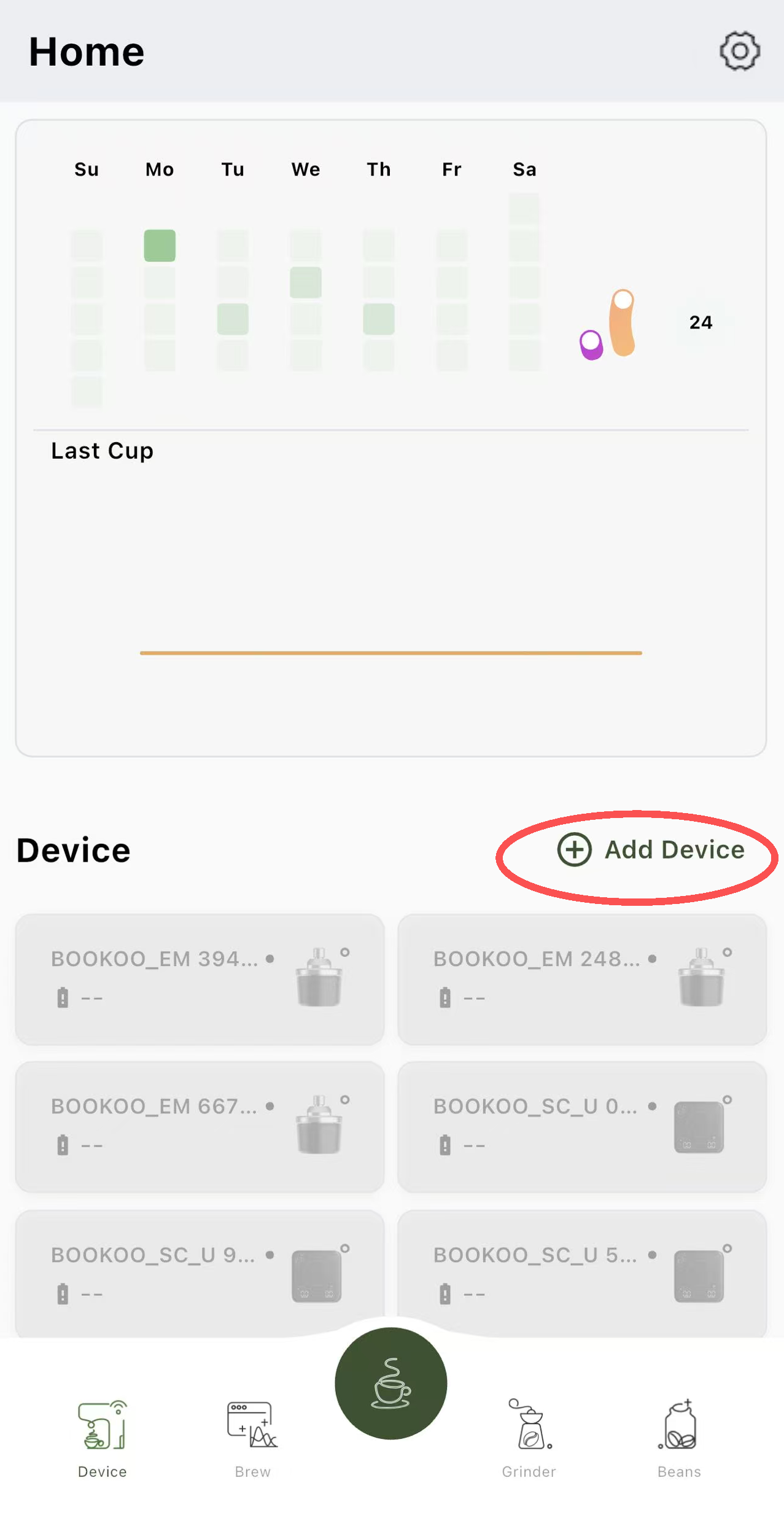Open BOOKOO_EM 394 device card
The image size is (784, 1531).
pos(200,979)
